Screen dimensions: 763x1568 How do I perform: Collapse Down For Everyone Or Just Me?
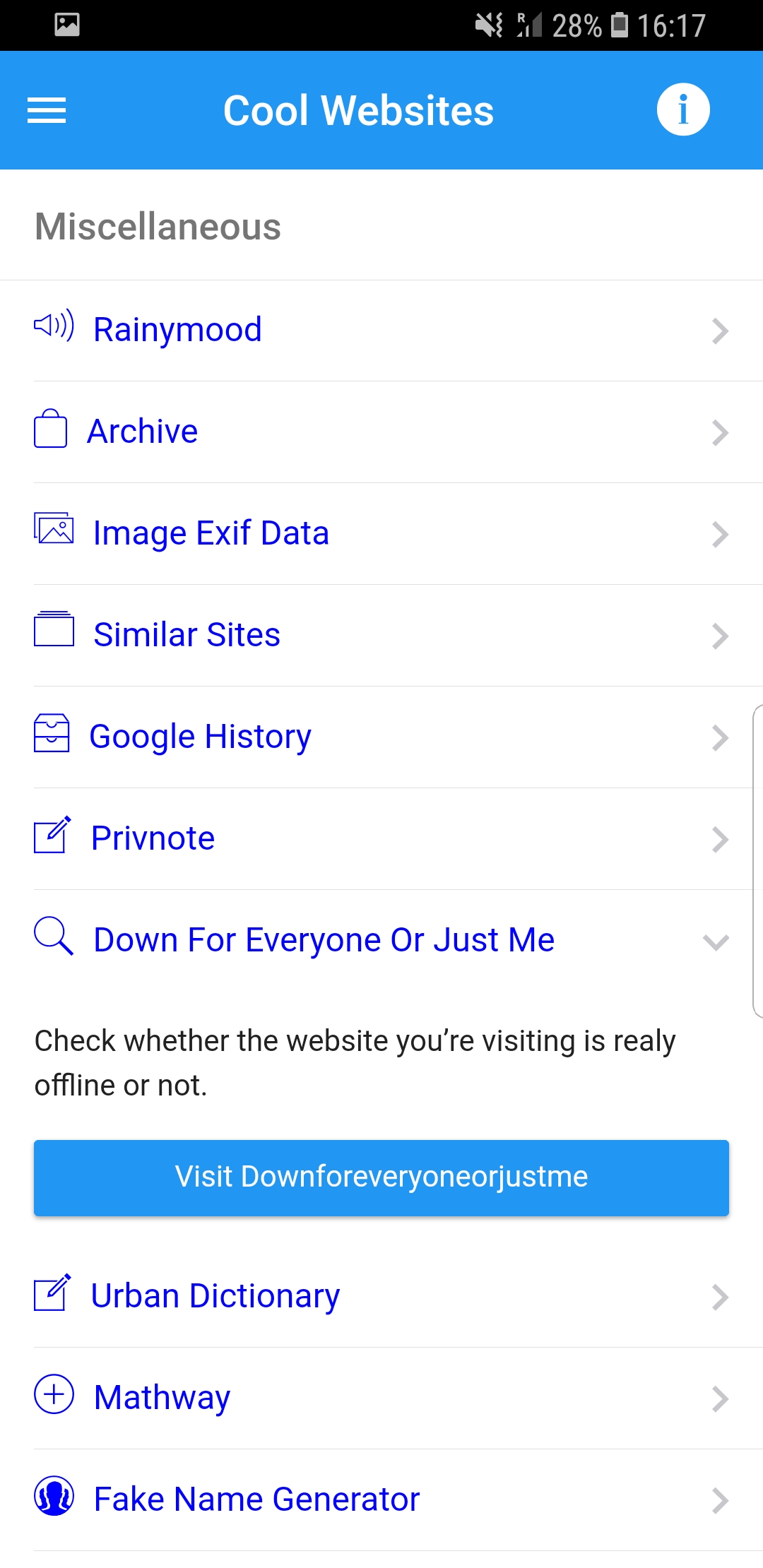click(x=381, y=941)
